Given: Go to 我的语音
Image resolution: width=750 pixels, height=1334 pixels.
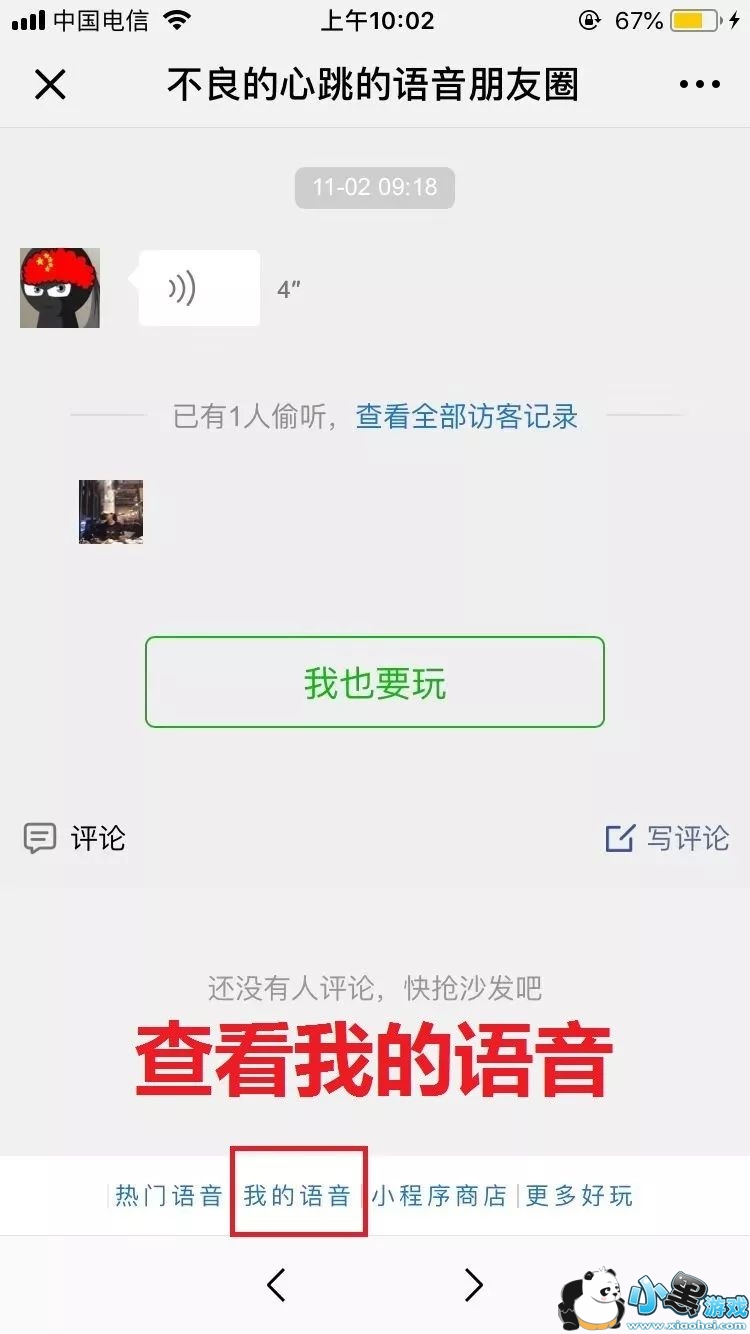Looking at the screenshot, I should (298, 1196).
